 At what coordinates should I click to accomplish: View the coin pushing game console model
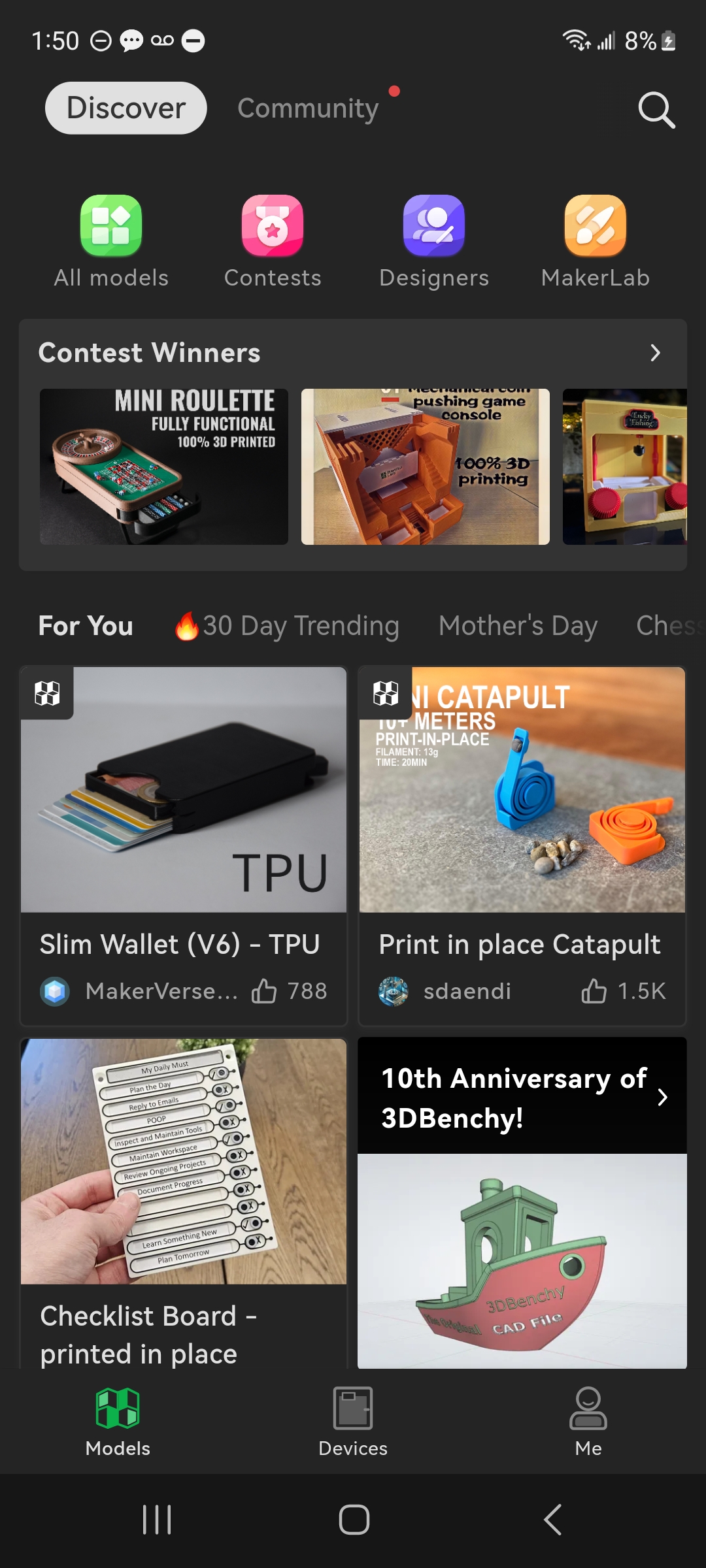coord(426,466)
